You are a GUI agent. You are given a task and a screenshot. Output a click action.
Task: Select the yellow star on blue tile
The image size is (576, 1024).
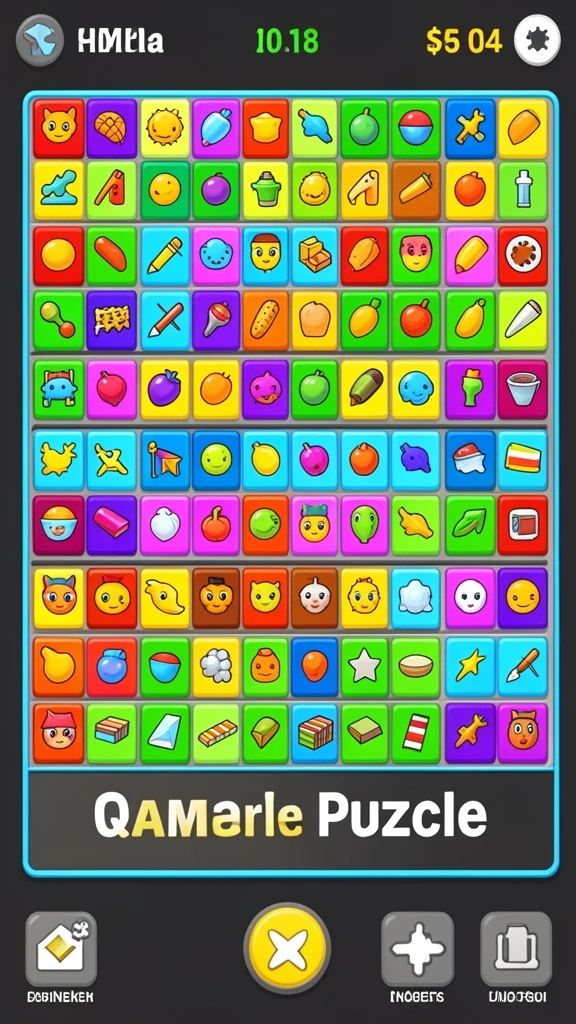point(470,667)
